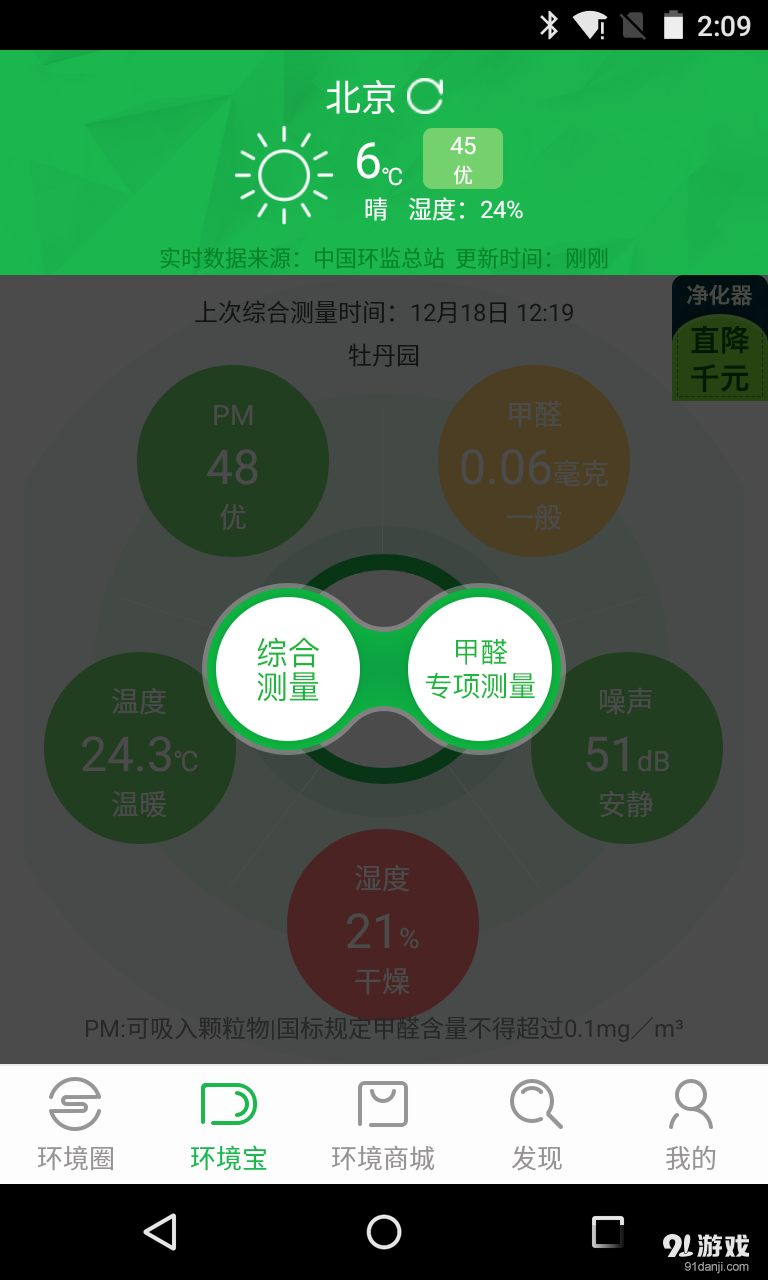Open the green 45 优 AQI badge
Screen dimensions: 768x1280
pos(463,157)
